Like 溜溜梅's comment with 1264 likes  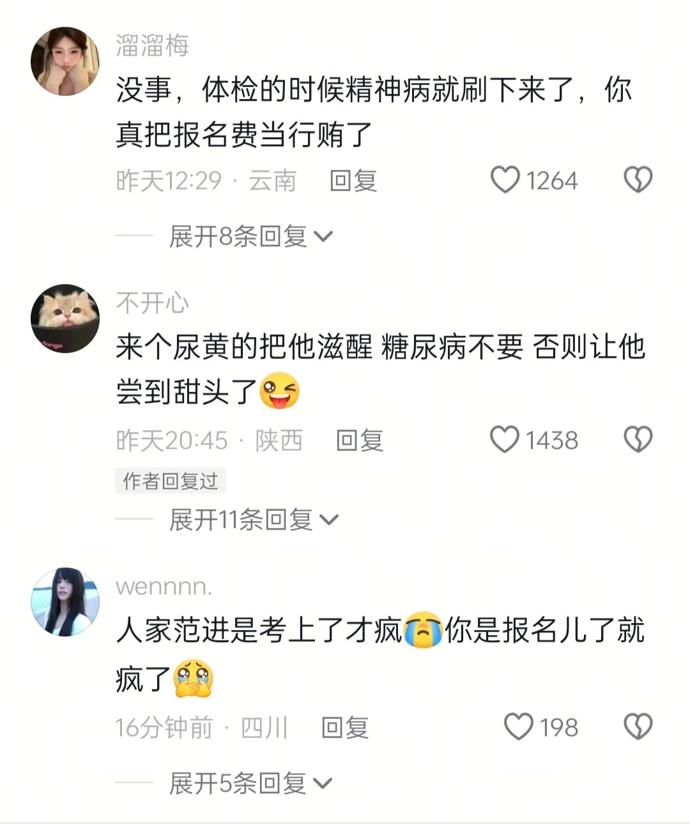(506, 180)
